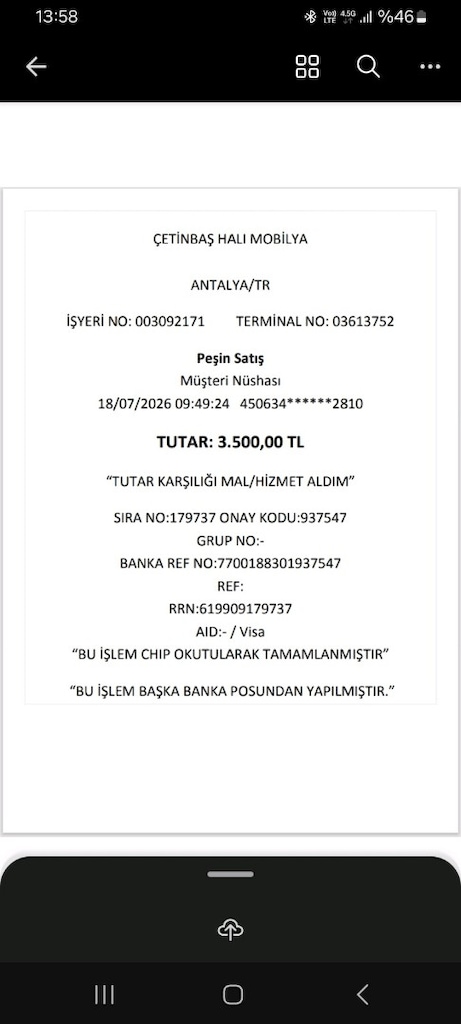Go to the home screen
Viewport: 461px width, 1024px height.
click(232, 995)
